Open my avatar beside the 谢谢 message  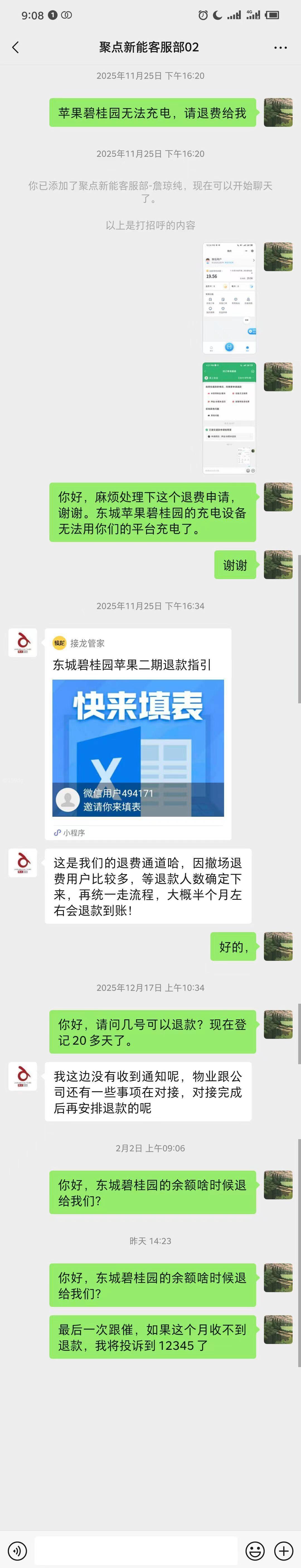[x=278, y=564]
